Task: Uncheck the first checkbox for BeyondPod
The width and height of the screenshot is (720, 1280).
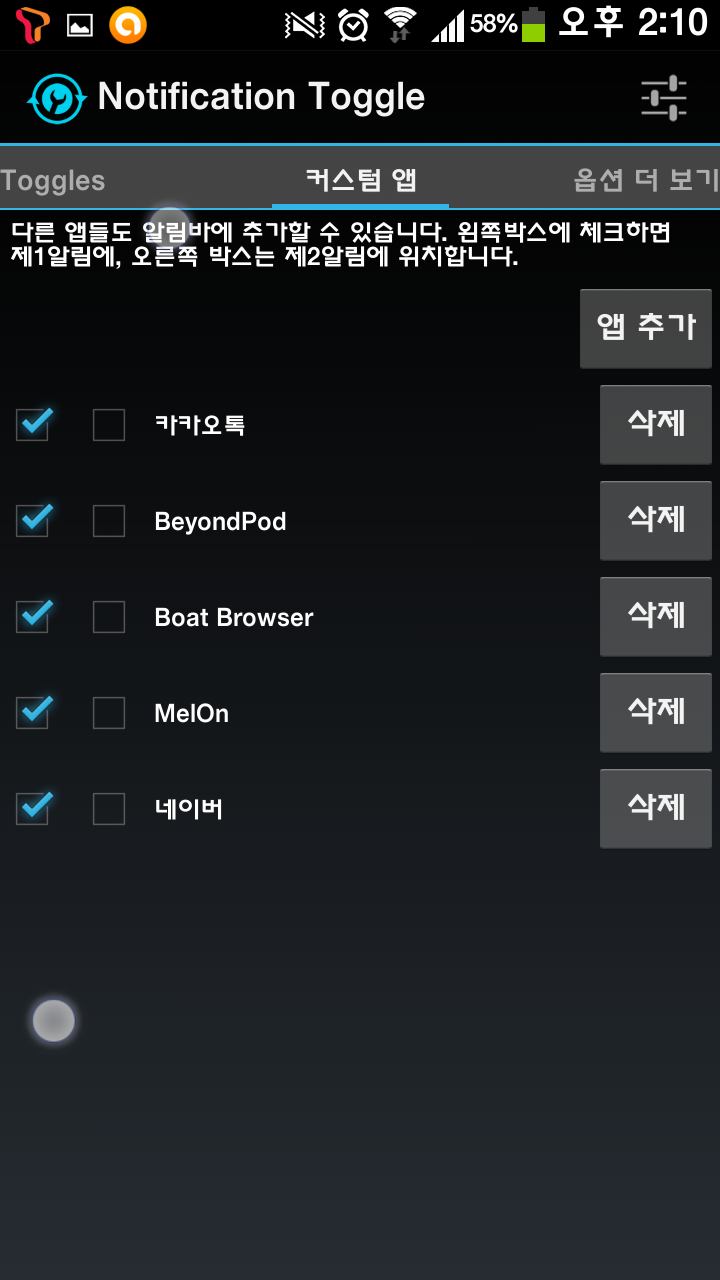Action: click(x=32, y=521)
